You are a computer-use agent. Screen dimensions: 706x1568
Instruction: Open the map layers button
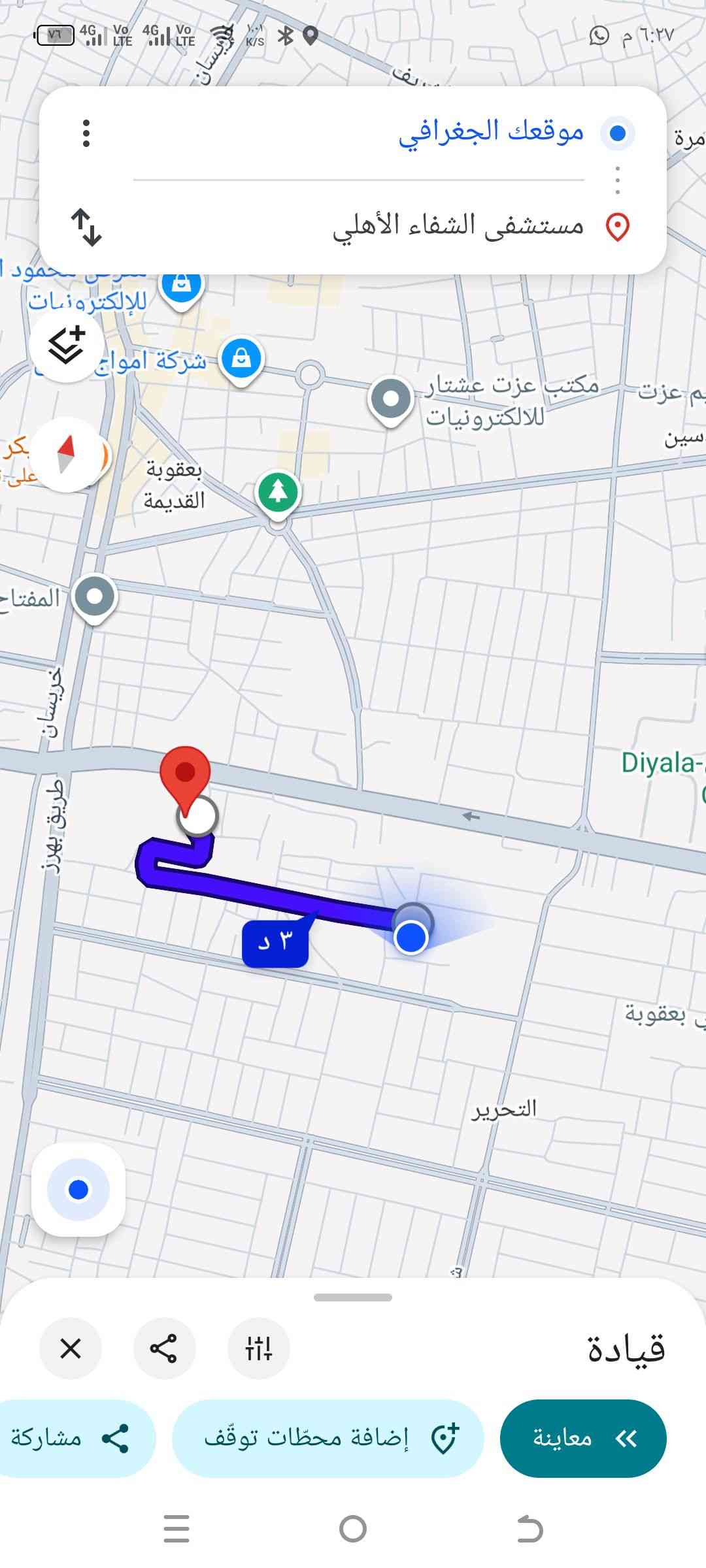67,346
